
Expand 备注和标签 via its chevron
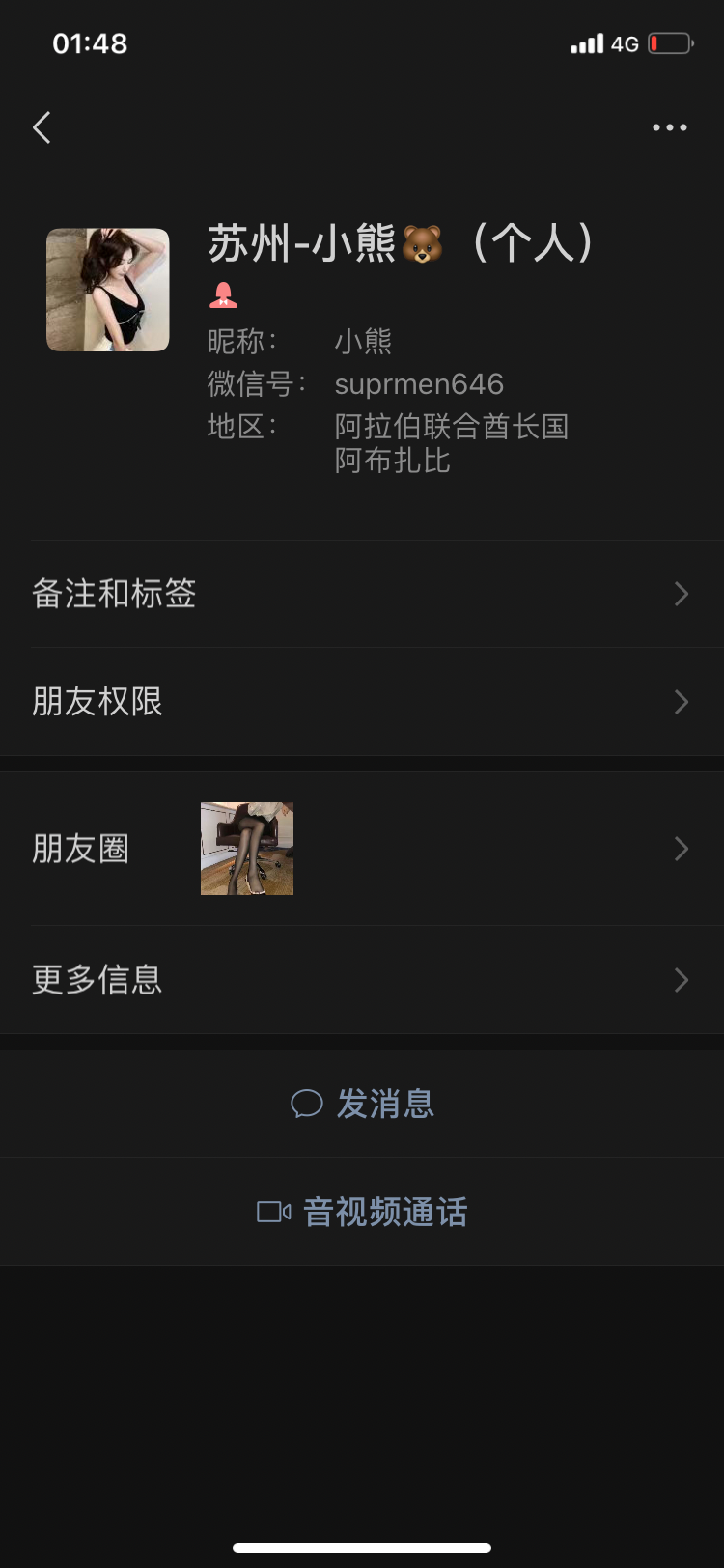click(x=682, y=594)
